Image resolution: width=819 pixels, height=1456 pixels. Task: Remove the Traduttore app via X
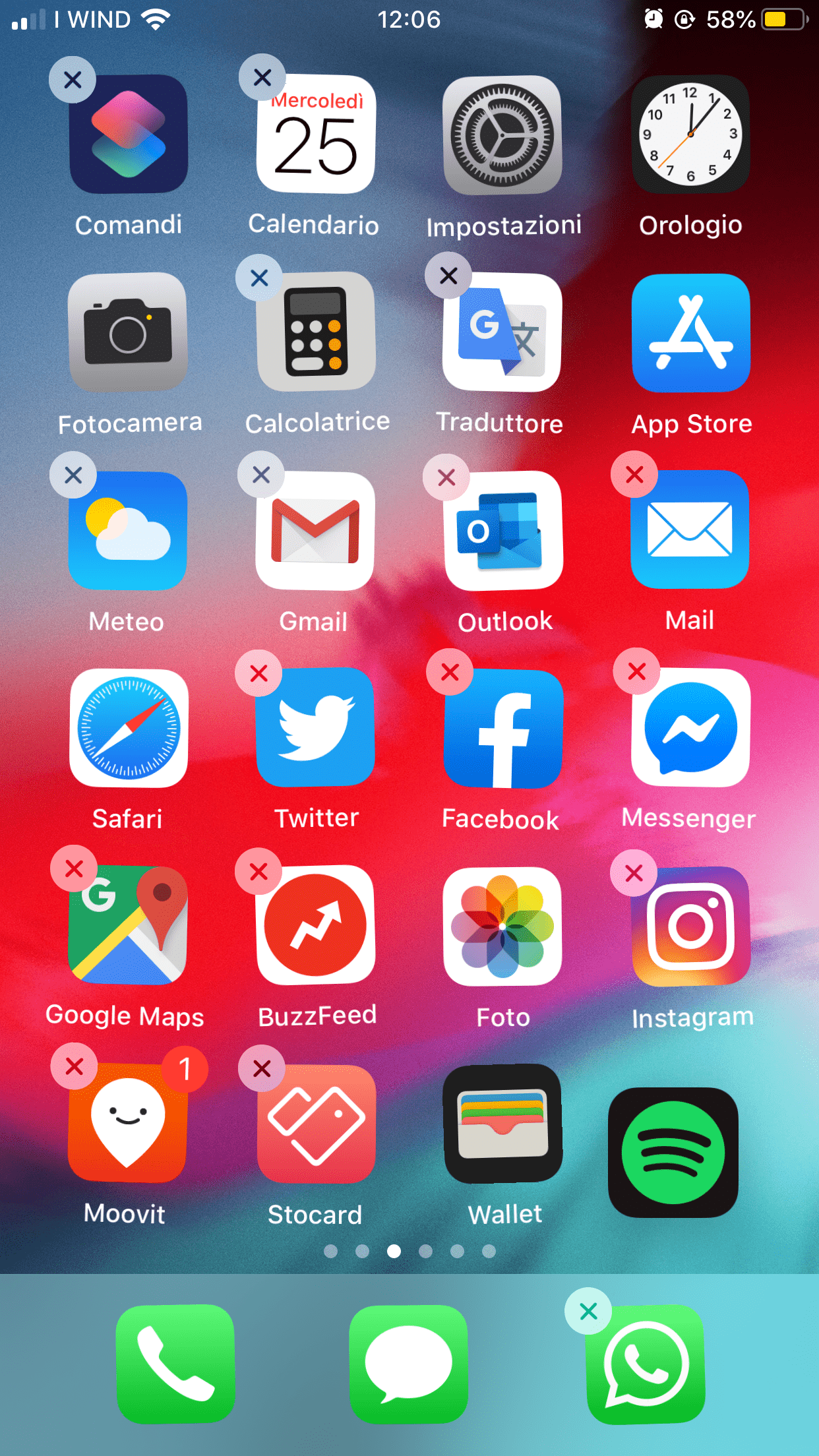(x=448, y=276)
